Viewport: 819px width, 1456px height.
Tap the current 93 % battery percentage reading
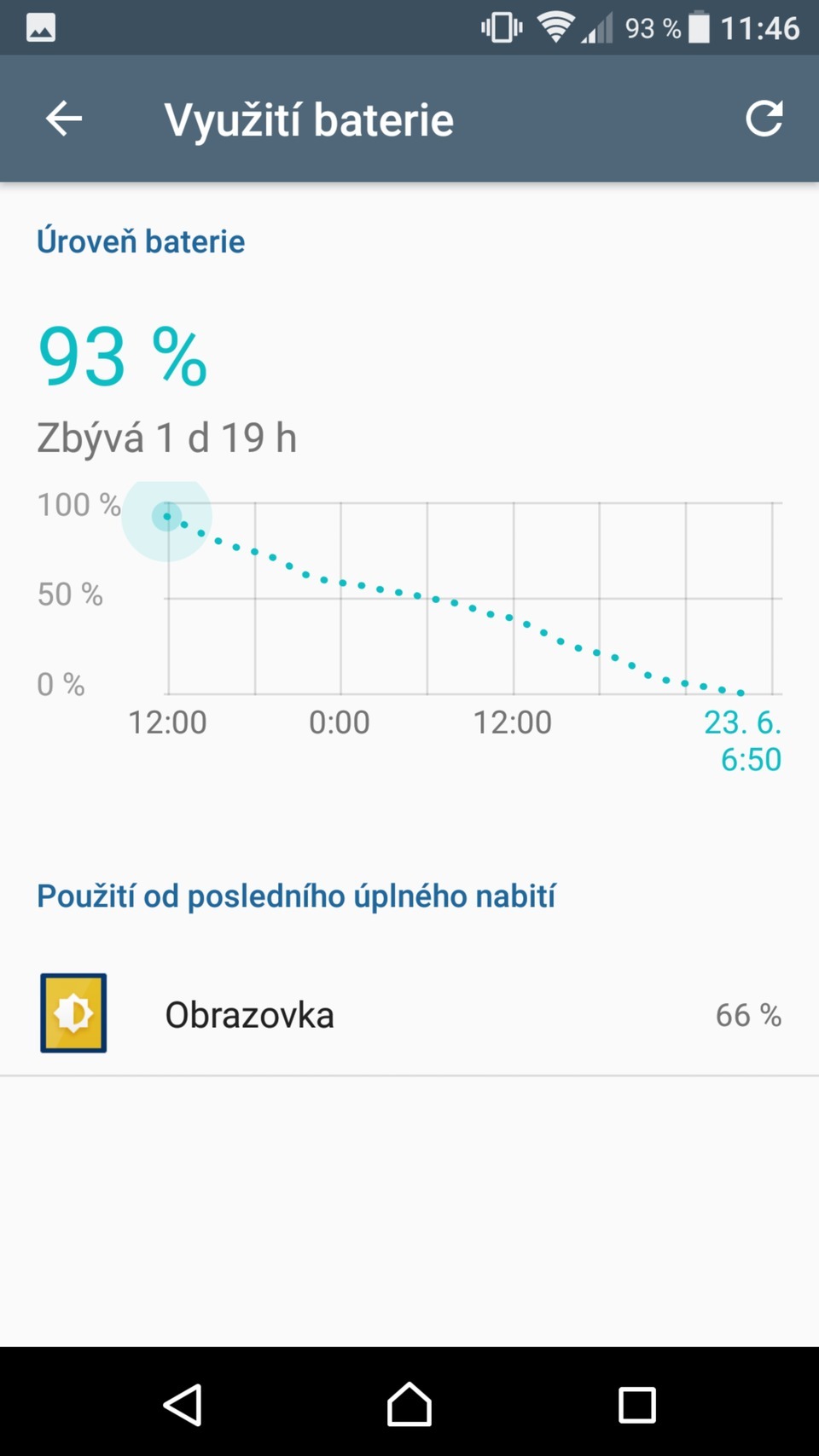[121, 357]
